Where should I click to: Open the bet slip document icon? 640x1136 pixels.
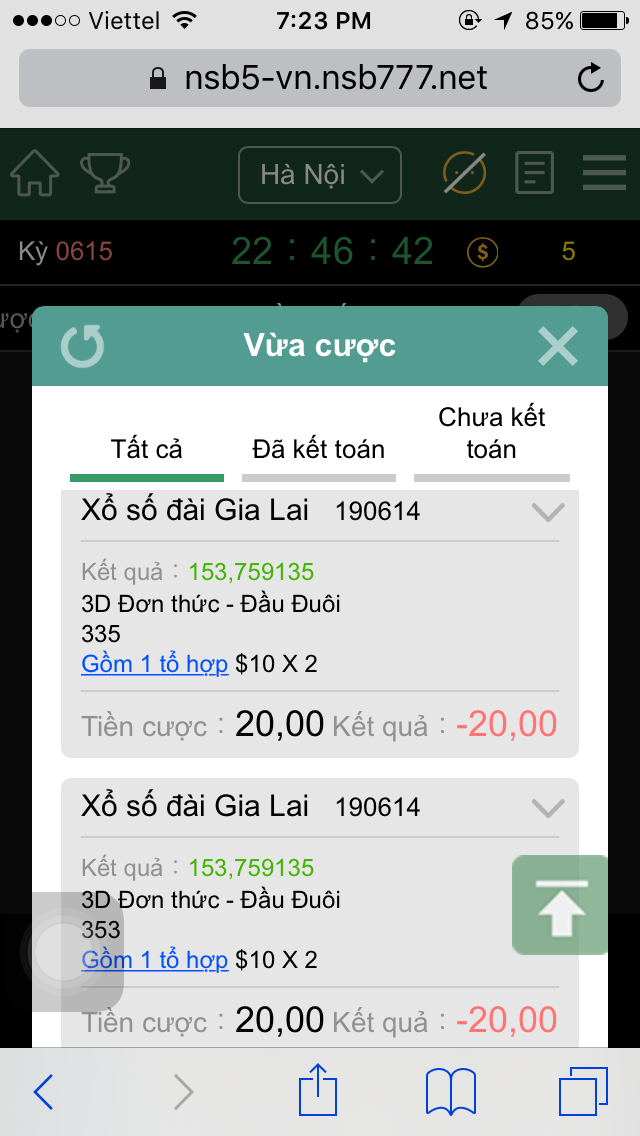[534, 174]
